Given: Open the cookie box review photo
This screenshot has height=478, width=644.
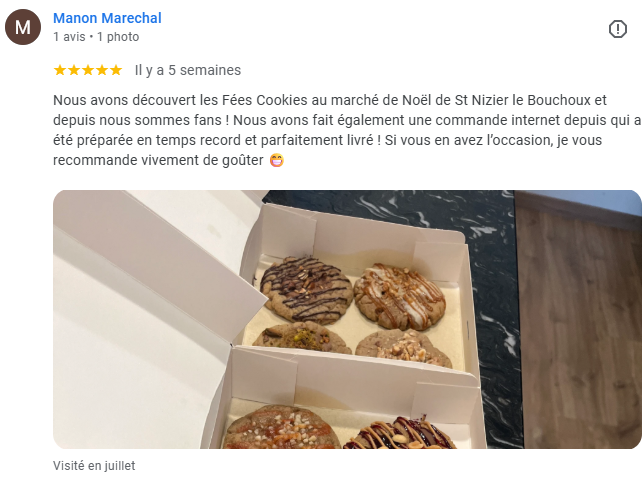Looking at the screenshot, I should pyautogui.click(x=347, y=319).
